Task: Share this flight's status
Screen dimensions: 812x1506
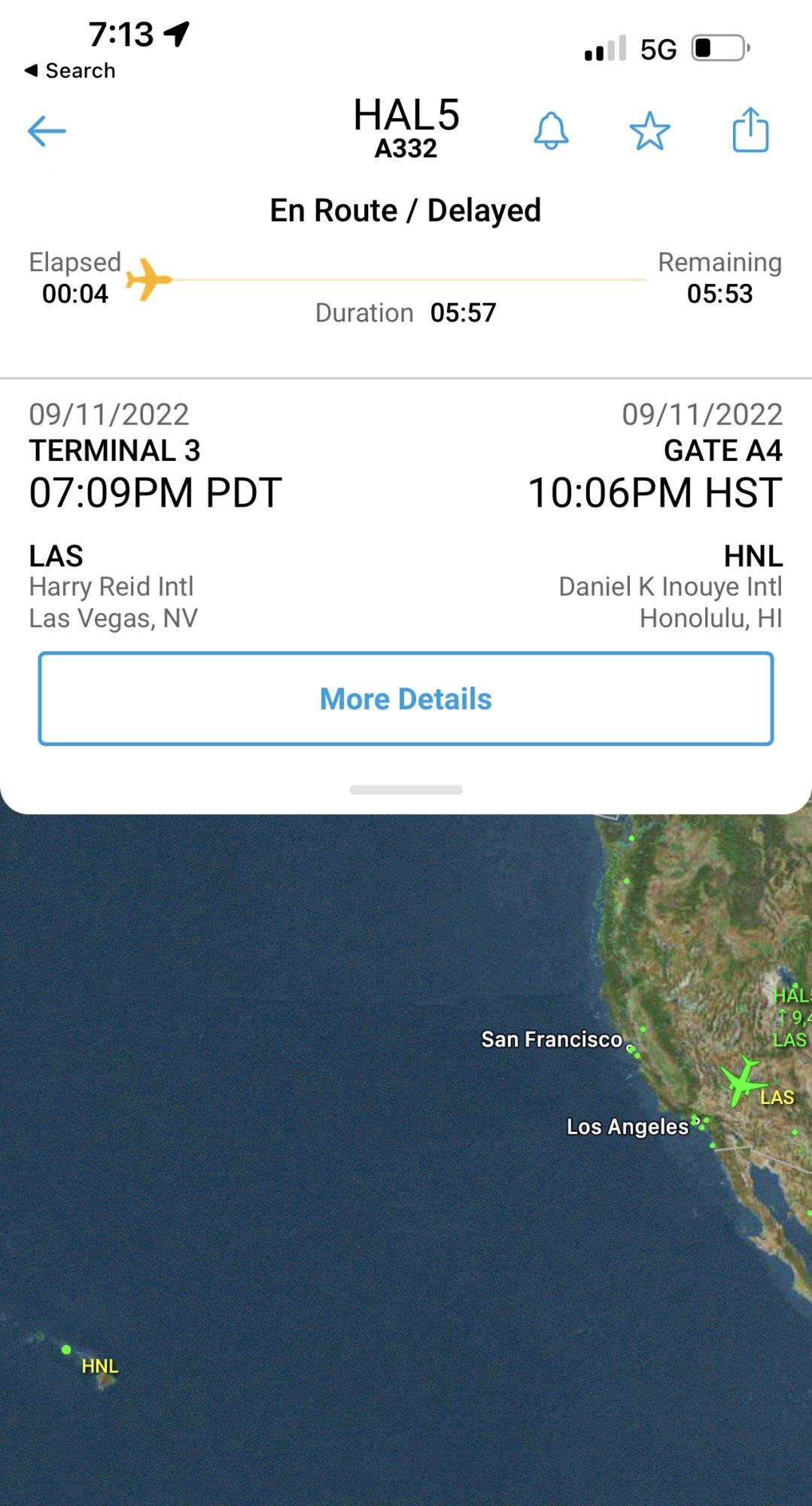Action: pyautogui.click(x=750, y=131)
